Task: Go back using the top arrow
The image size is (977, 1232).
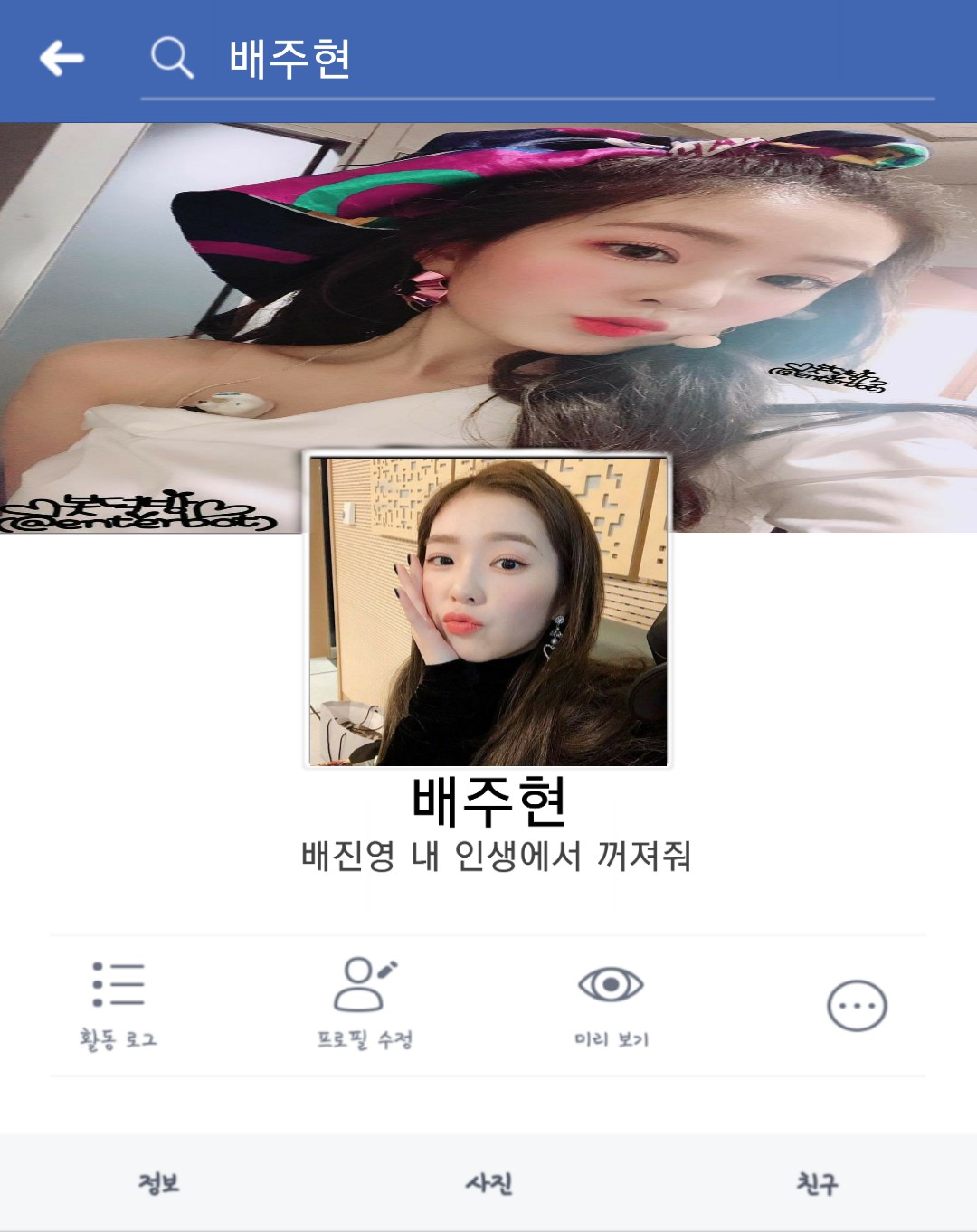Action: [62, 59]
